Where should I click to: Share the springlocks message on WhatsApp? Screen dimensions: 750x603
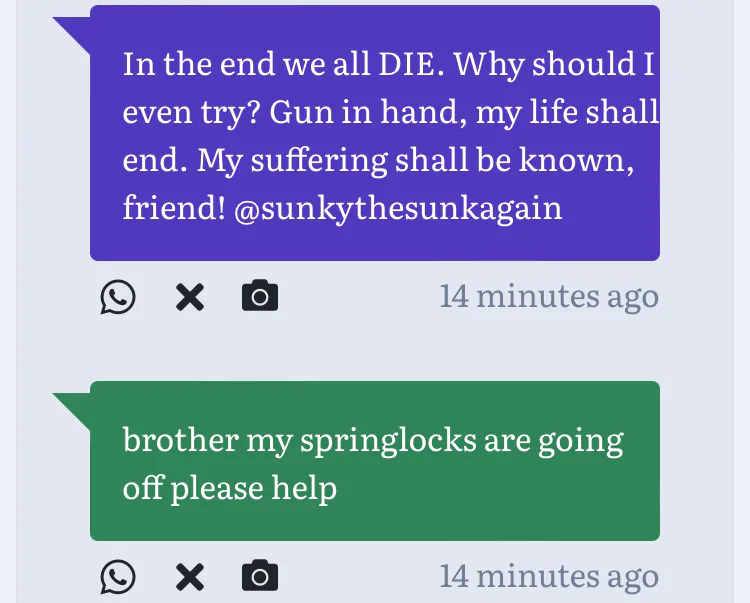pos(118,577)
